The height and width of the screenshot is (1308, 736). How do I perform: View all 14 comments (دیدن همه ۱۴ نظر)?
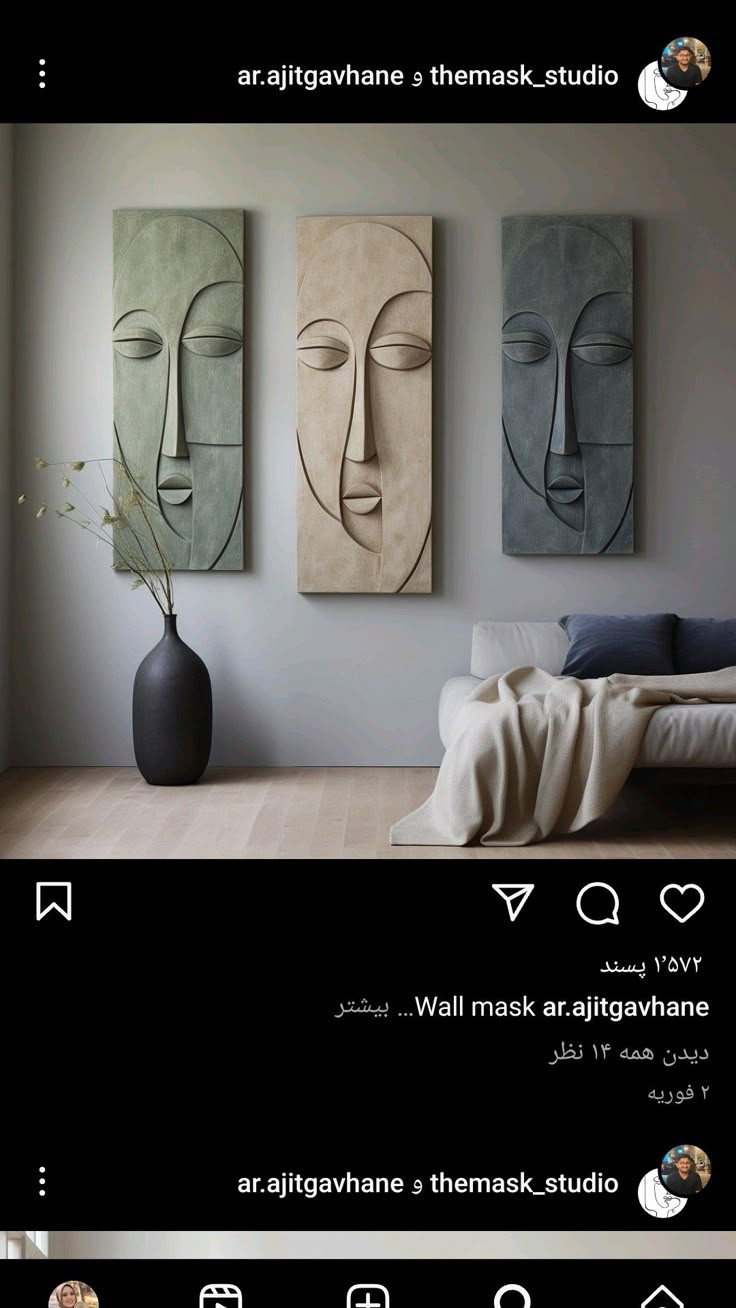(629, 1052)
